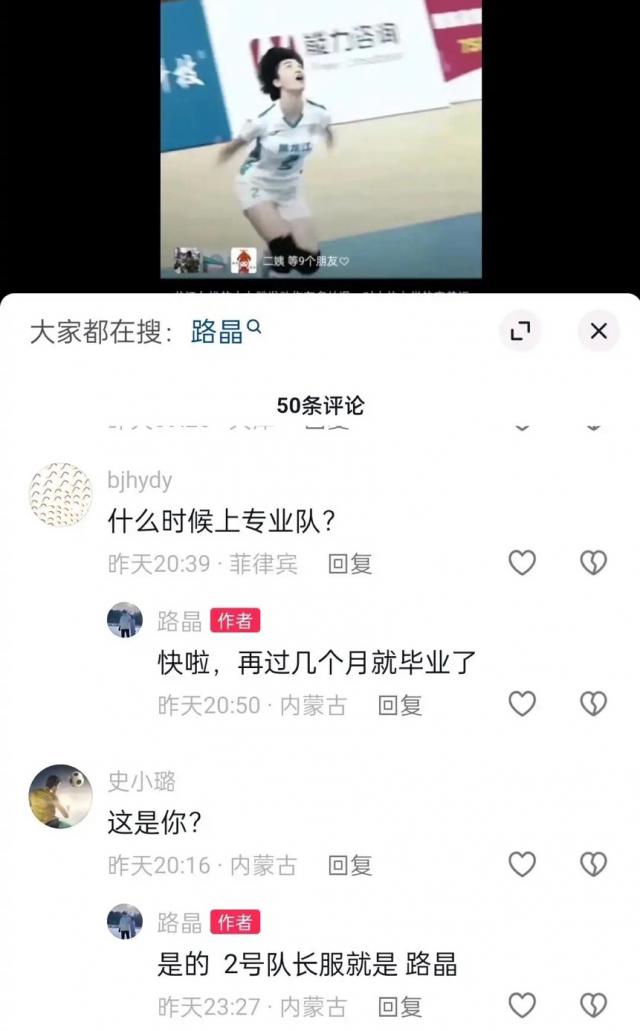This screenshot has height=1031, width=640.
Task: Open bjhydy's profile avatar
Action: pyautogui.click(x=60, y=493)
